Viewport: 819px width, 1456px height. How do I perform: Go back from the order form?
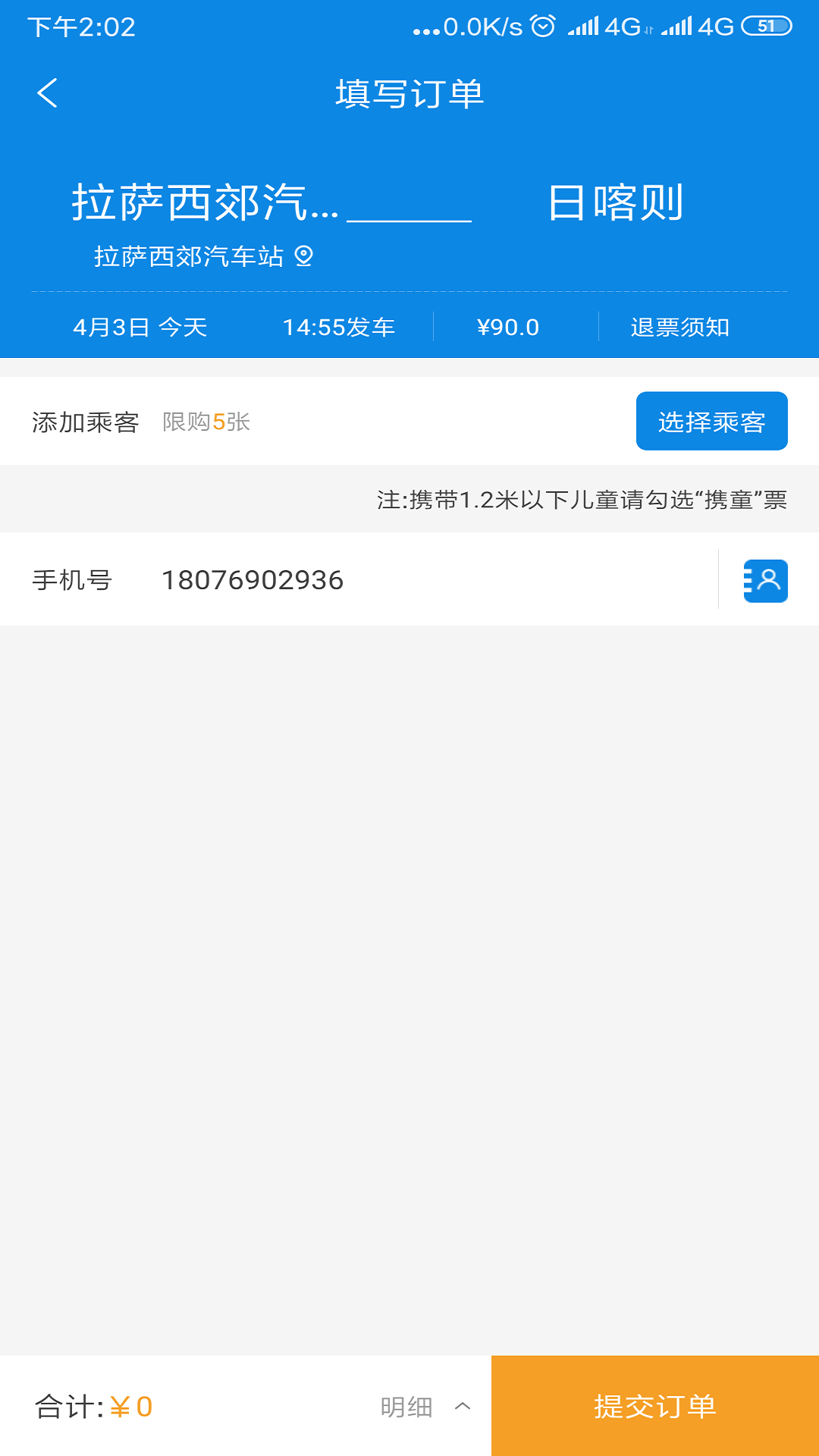point(47,93)
